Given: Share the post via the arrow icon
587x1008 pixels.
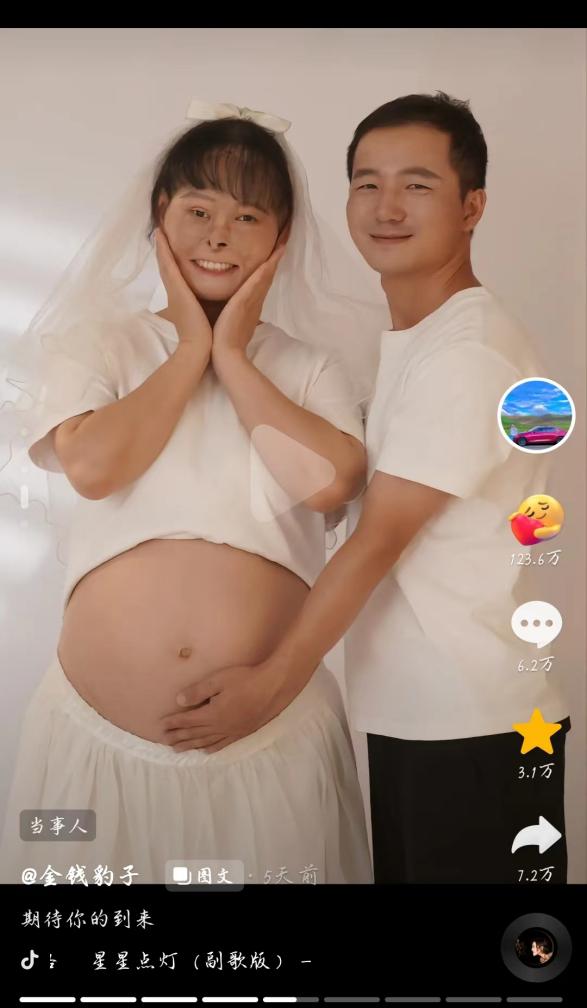Looking at the screenshot, I should pos(536,835).
